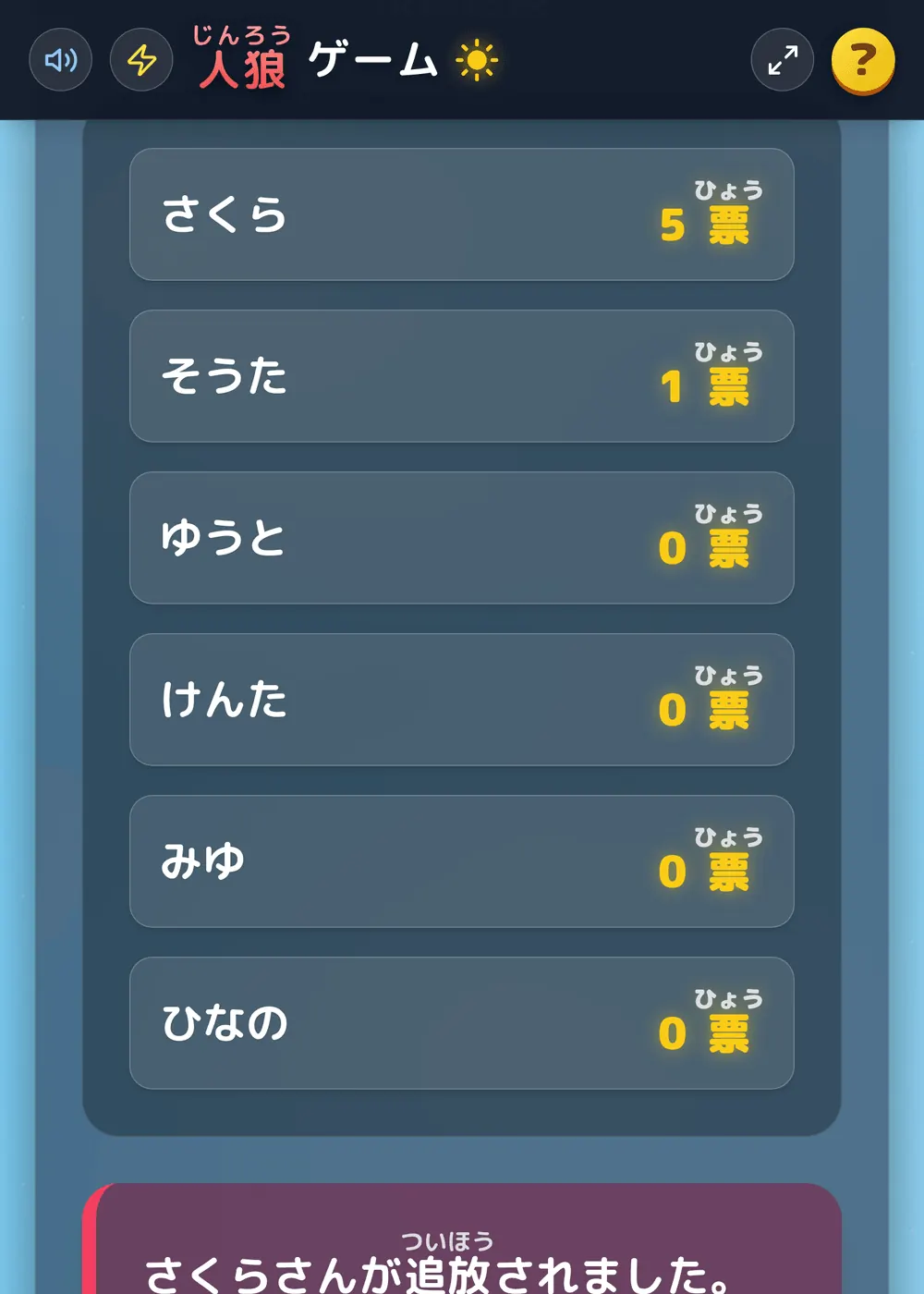Enter fullscreen mode
Viewport: 924px width, 1294px height.
pyautogui.click(x=783, y=60)
